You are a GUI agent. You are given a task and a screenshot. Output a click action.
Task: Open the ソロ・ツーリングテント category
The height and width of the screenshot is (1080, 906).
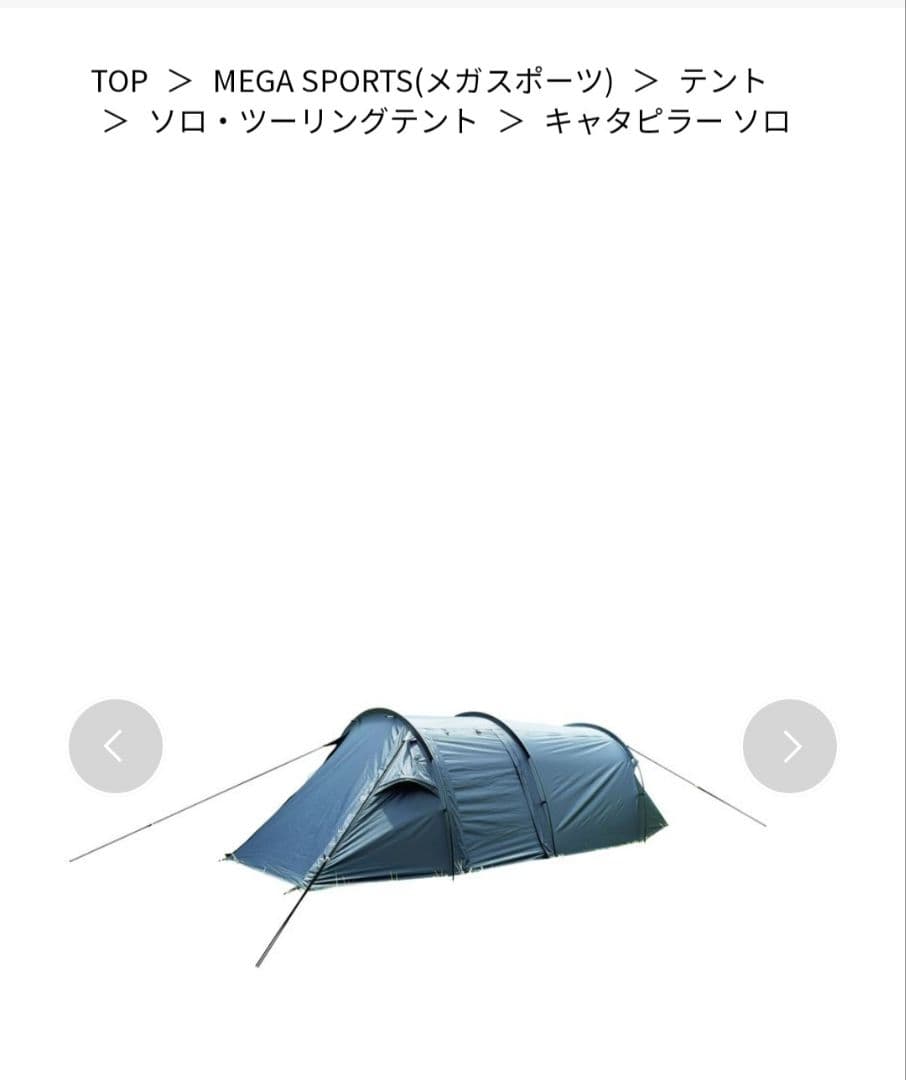[315, 122]
